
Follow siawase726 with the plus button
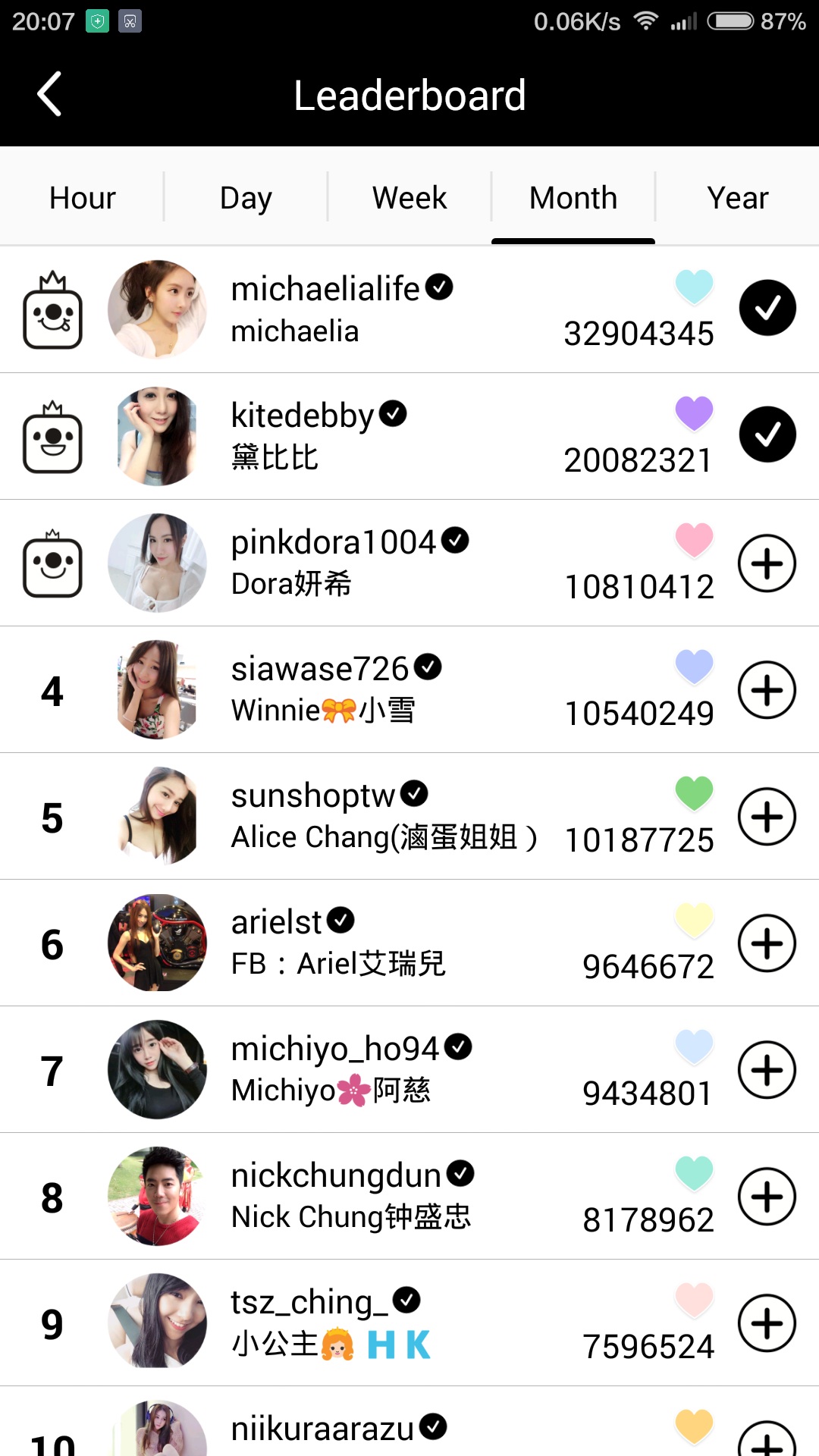[767, 690]
